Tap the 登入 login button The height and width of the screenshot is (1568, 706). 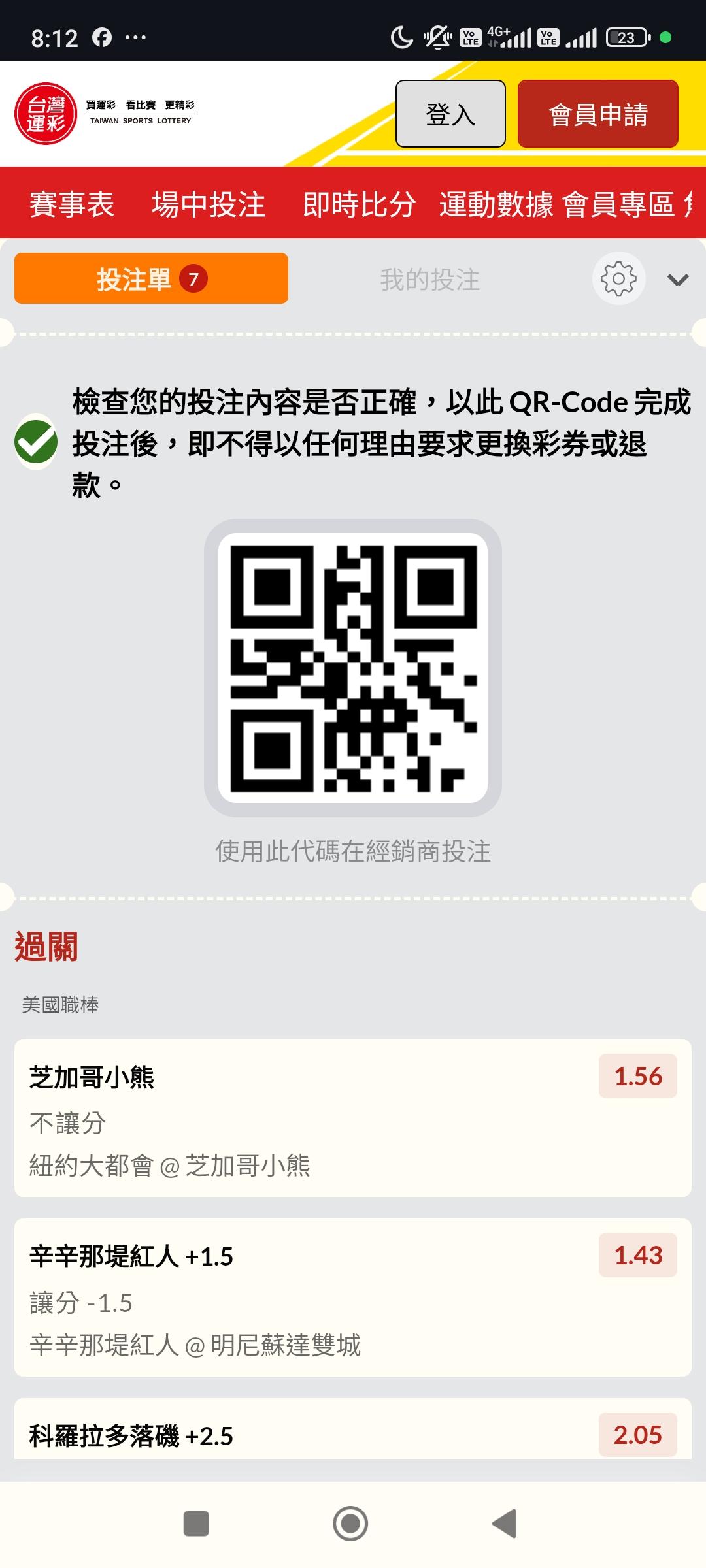(x=450, y=114)
